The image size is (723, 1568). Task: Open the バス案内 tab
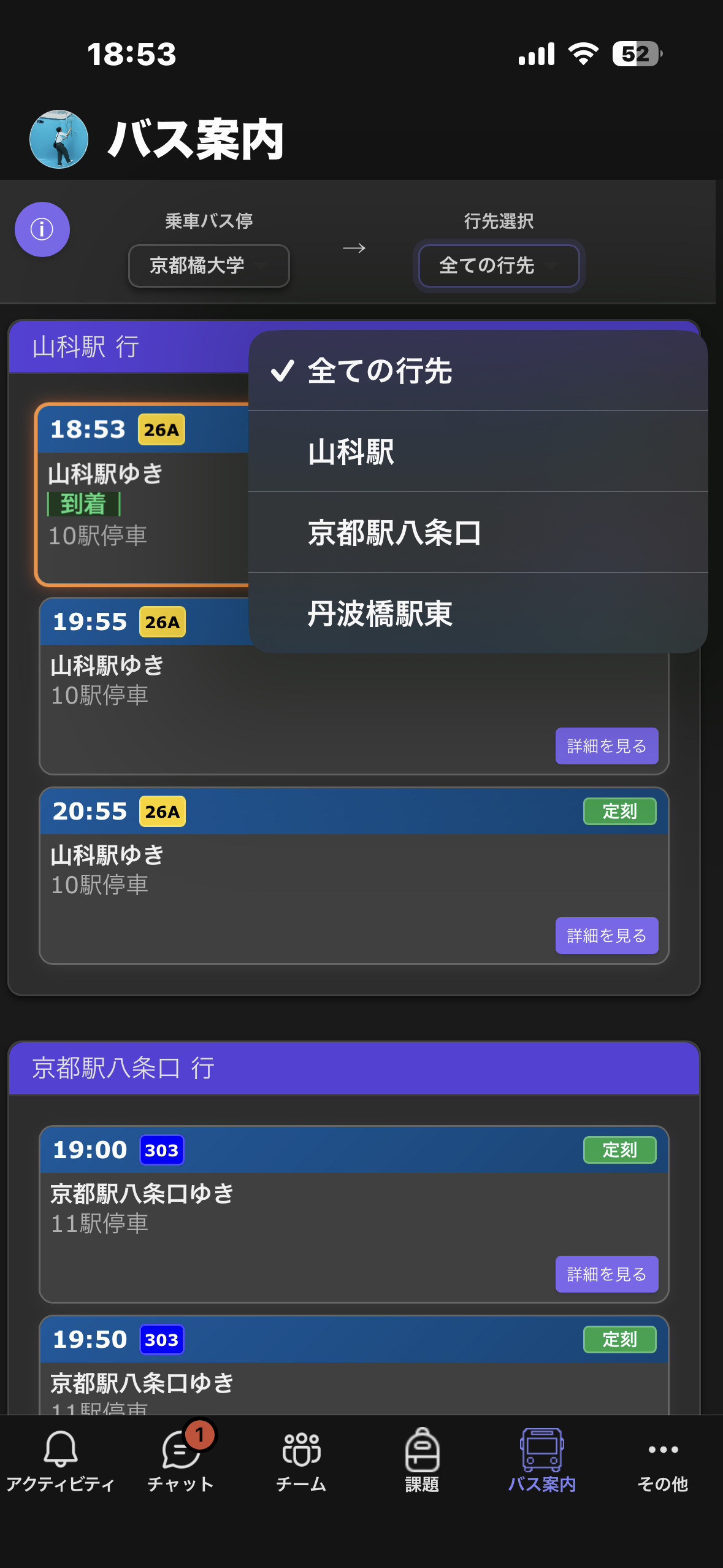pyautogui.click(x=542, y=1461)
